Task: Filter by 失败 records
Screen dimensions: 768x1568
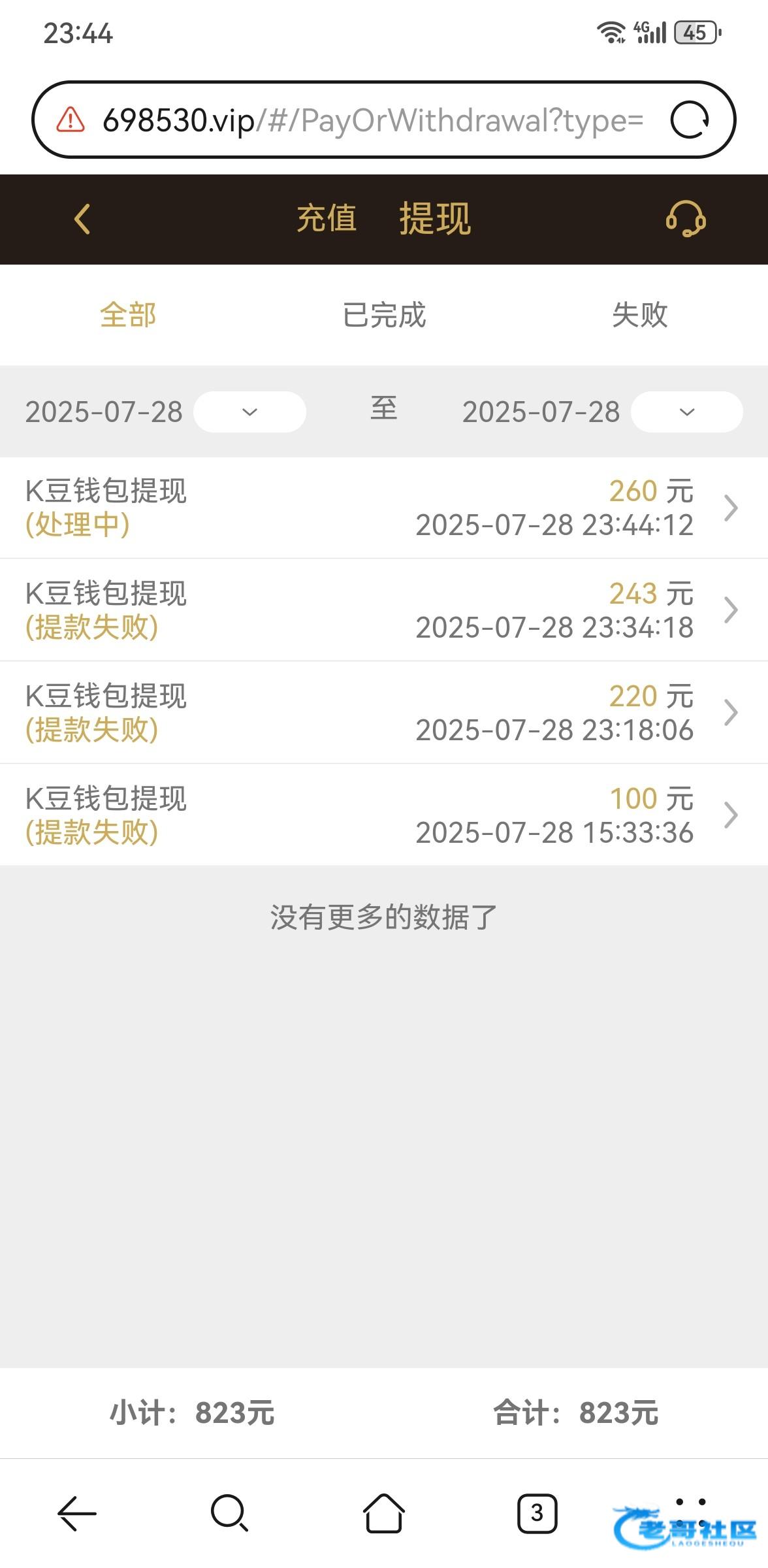Action: point(639,315)
